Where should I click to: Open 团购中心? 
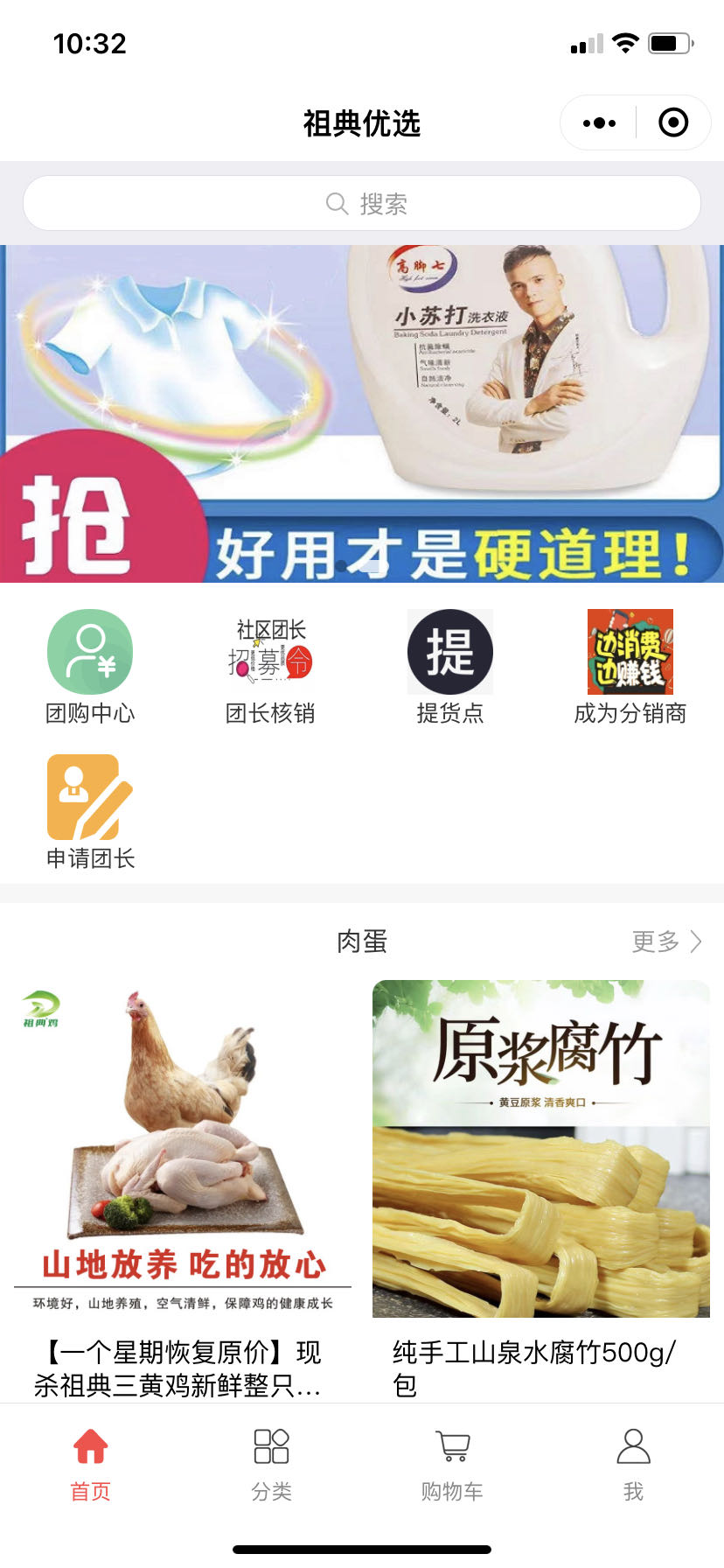click(90, 667)
